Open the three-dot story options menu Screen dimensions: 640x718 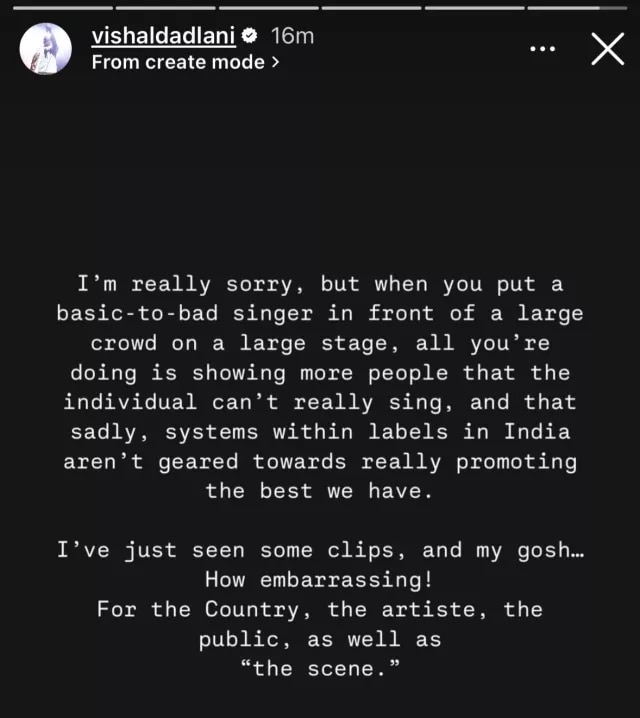tap(542, 49)
